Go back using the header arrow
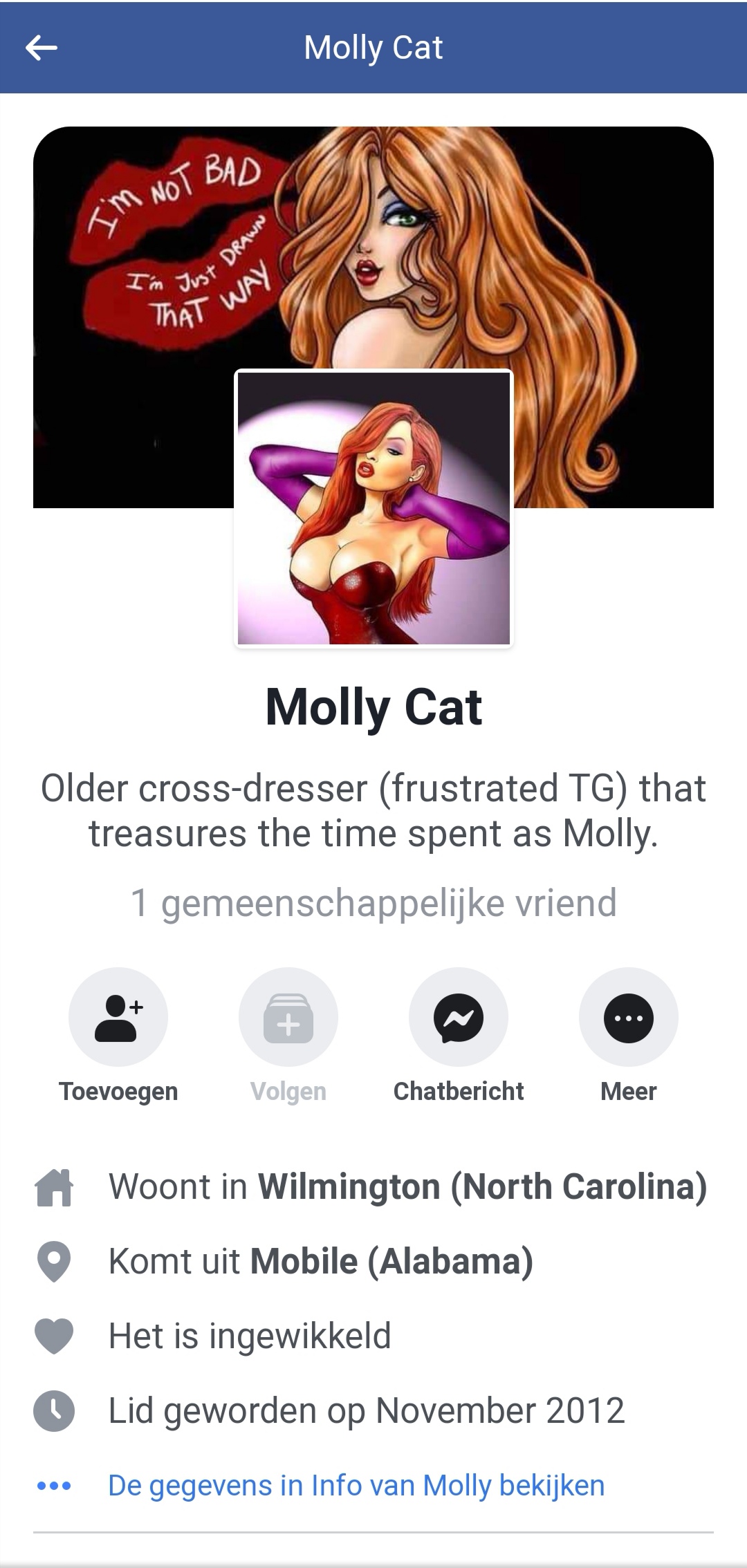Viewport: 747px width, 1568px height. tap(41, 48)
